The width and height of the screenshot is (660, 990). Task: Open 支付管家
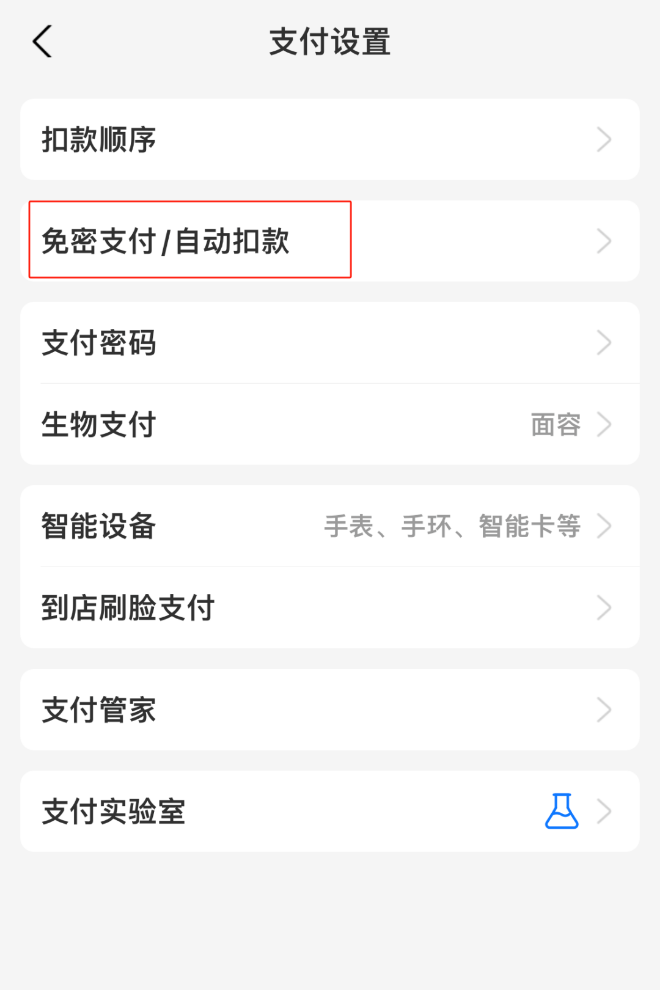point(329,710)
